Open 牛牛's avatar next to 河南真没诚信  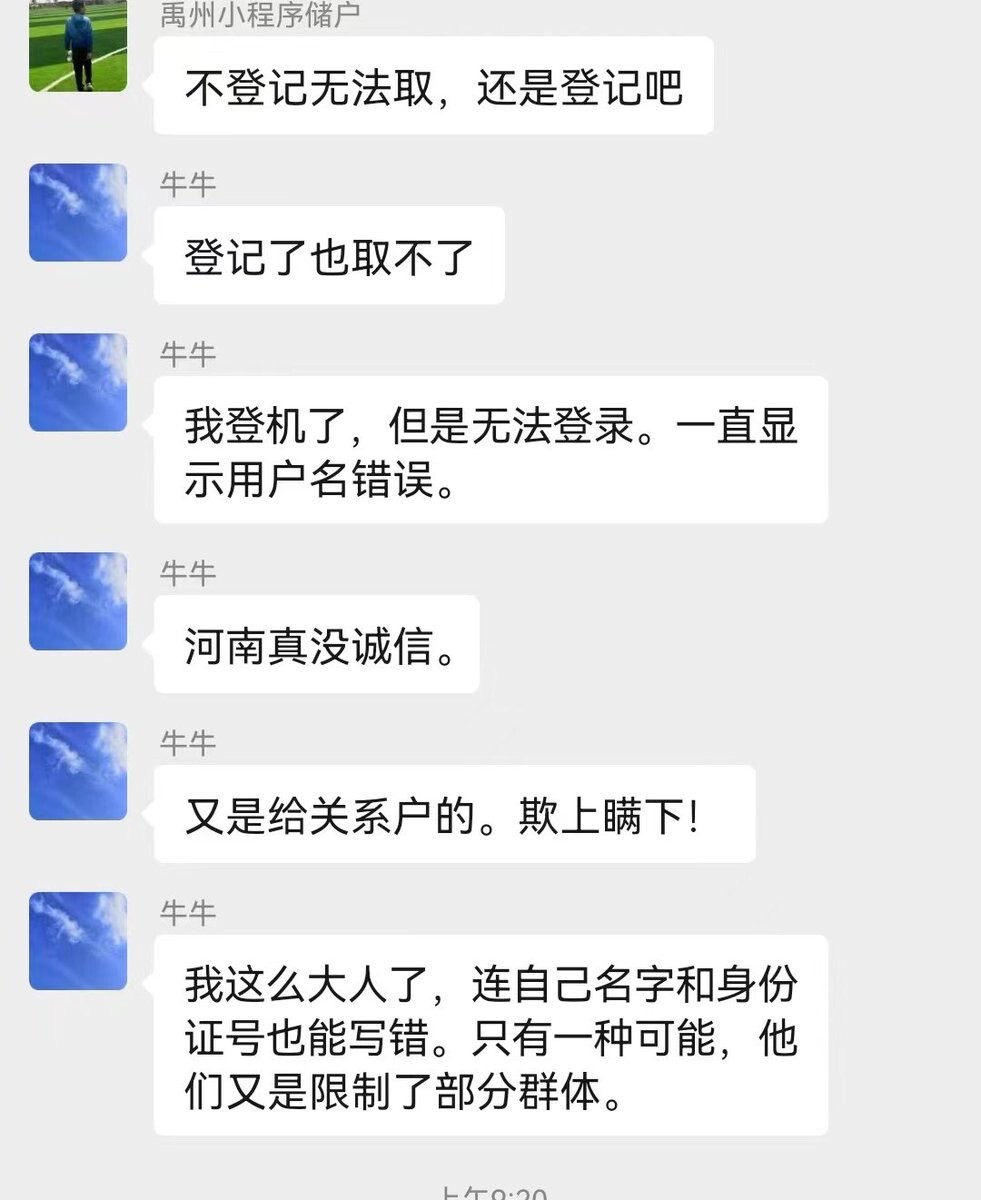78,601
